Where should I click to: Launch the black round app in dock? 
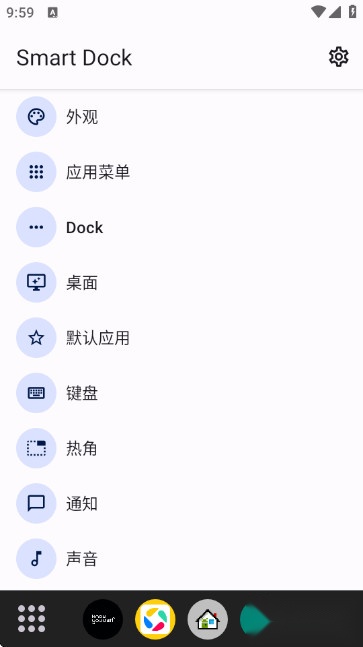(x=103, y=619)
